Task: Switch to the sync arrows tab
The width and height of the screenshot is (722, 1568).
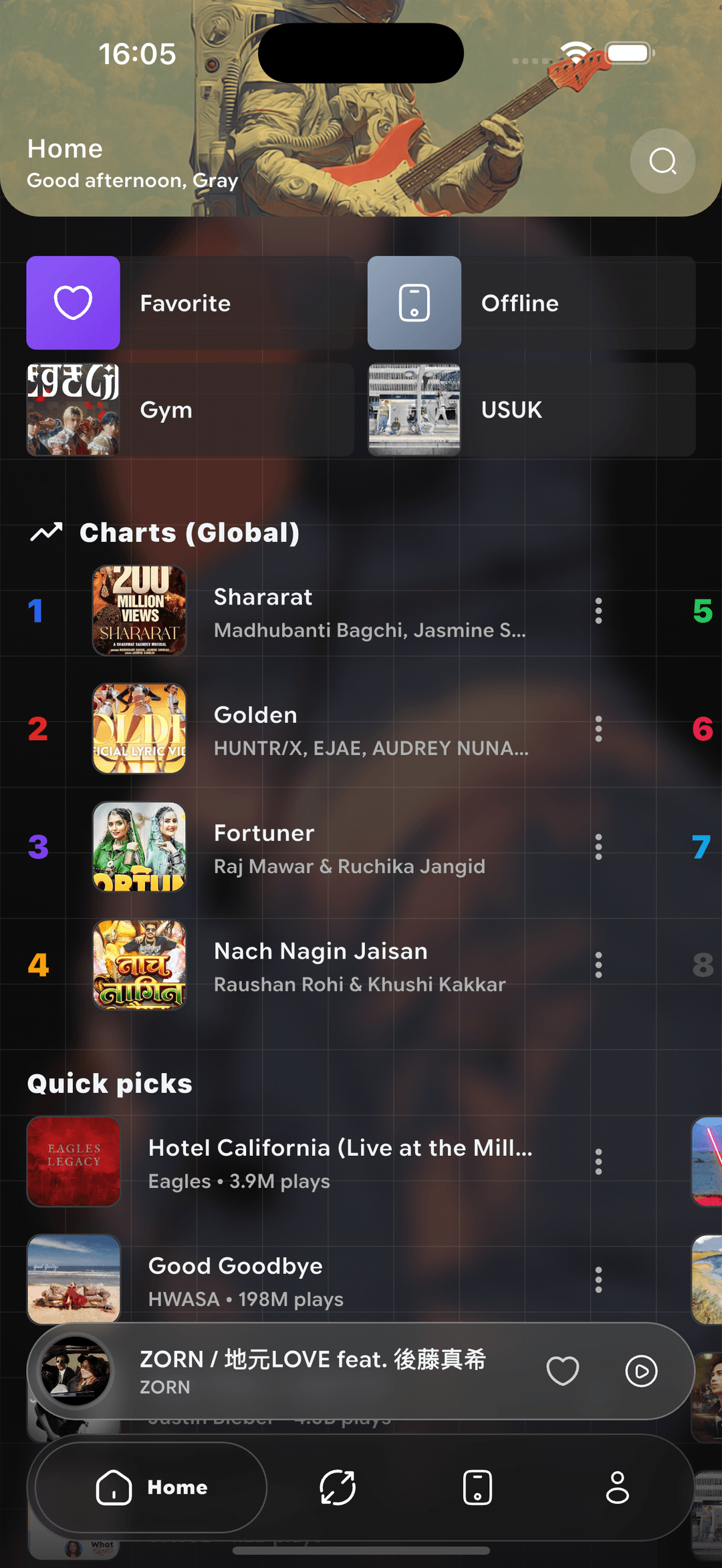Action: 338,1488
